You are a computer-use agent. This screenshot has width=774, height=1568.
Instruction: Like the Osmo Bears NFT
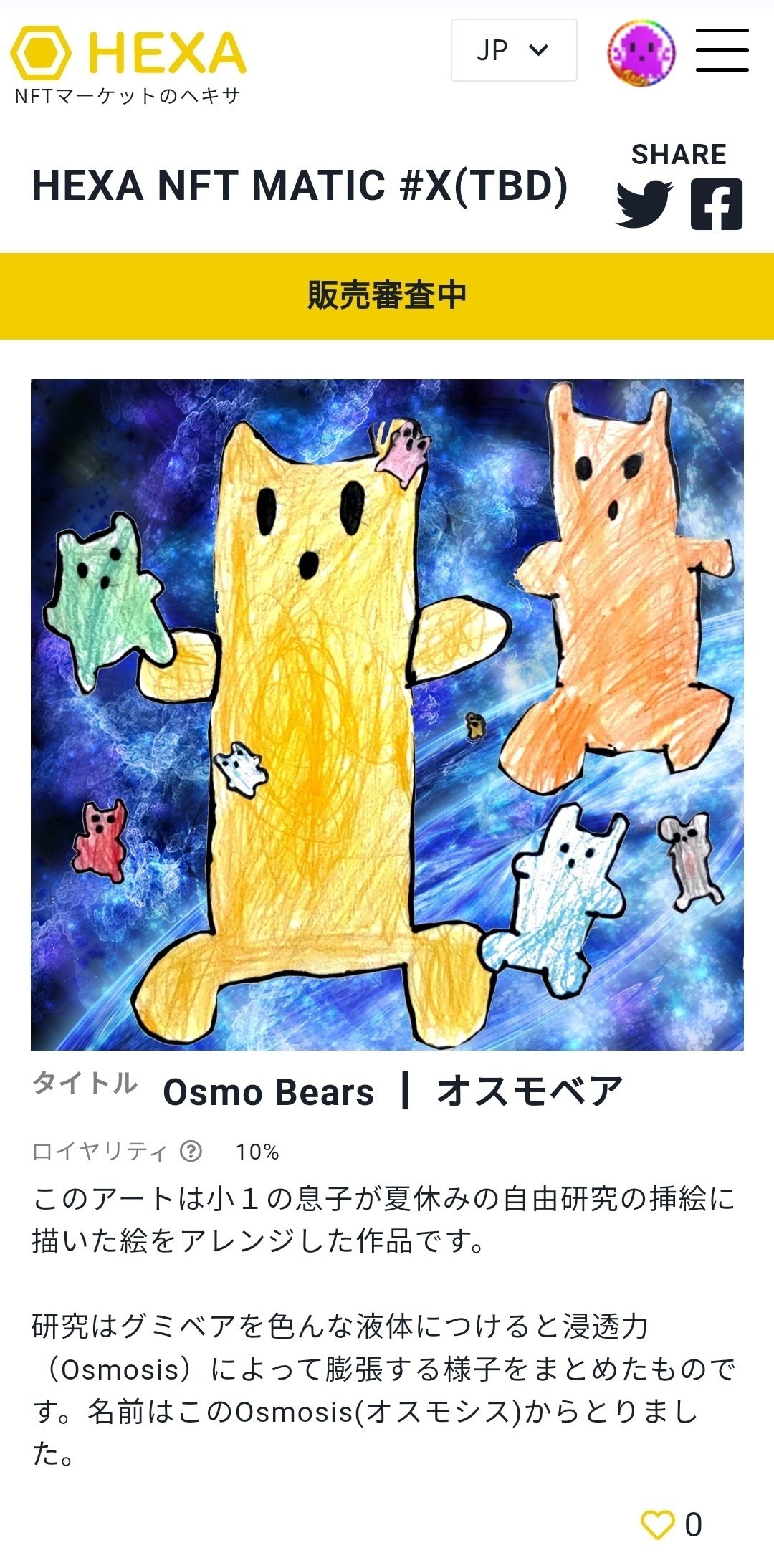click(656, 1524)
